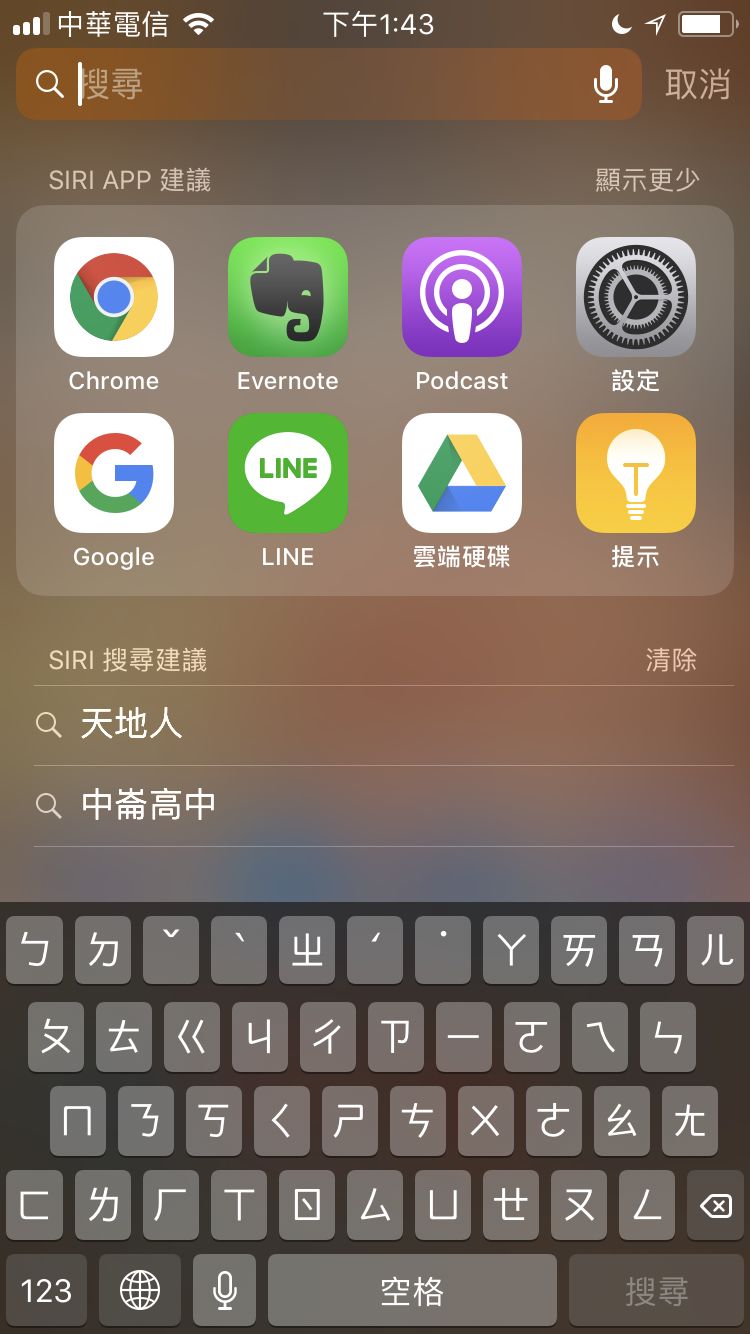Open the Podcast app
The height and width of the screenshot is (1334, 750).
[462, 297]
